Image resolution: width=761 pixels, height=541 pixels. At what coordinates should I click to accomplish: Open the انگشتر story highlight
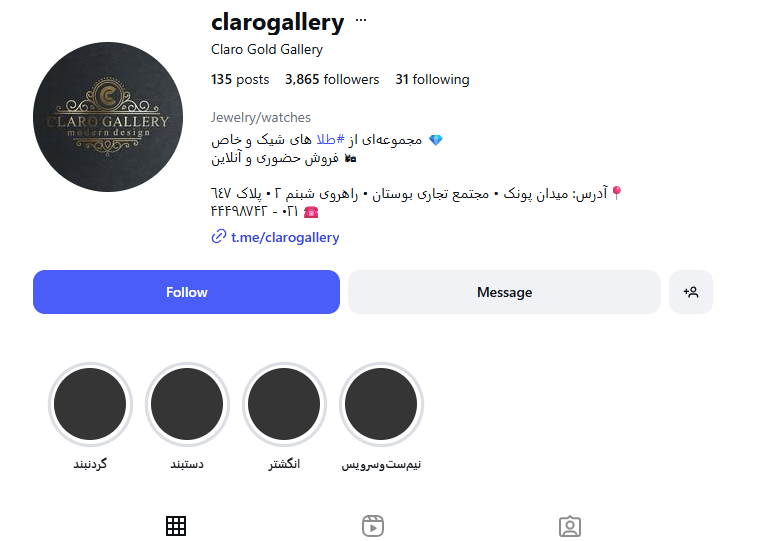(285, 404)
